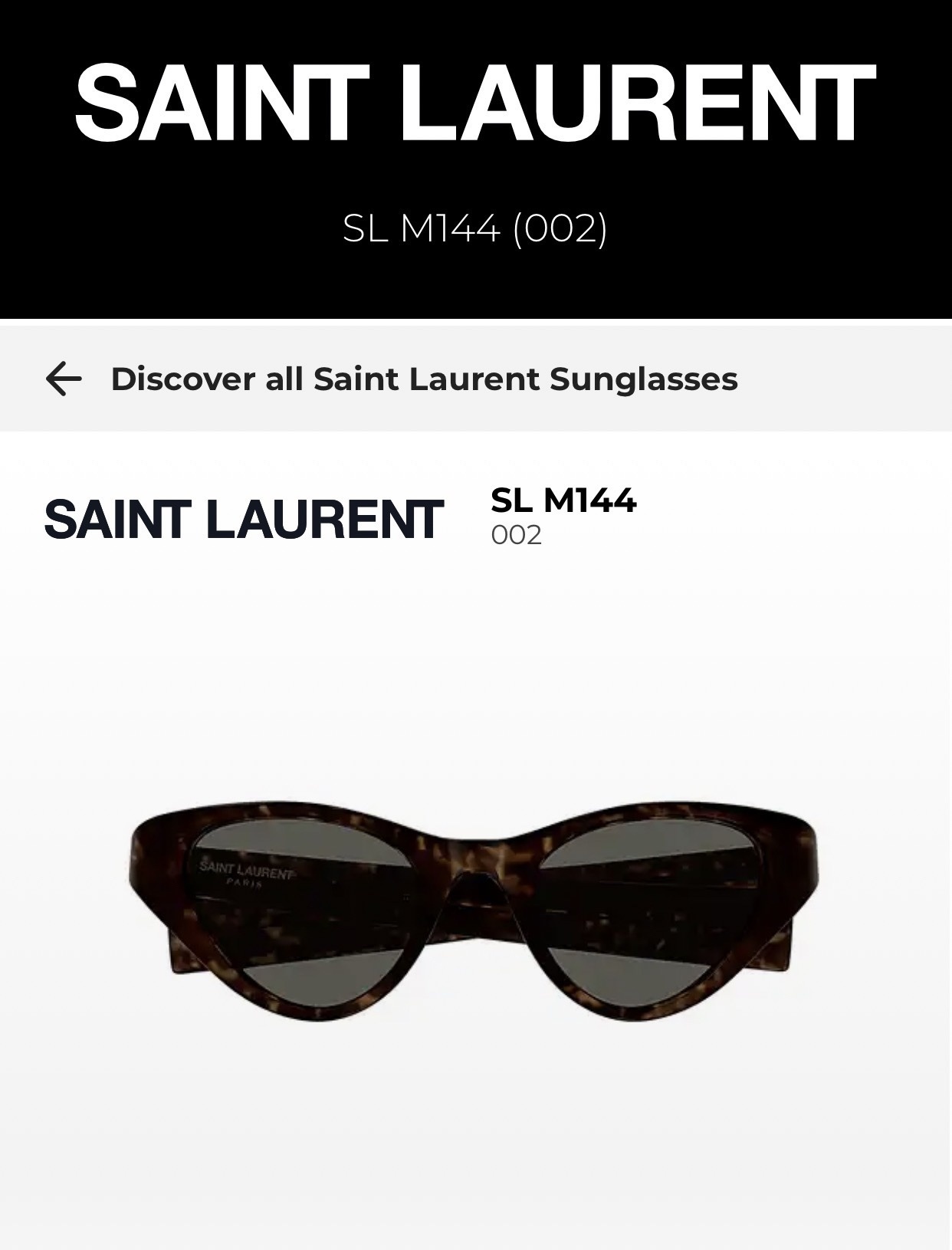The image size is (952, 1250).
Task: Open the SL M144 sunglasses product image
Action: point(474,910)
